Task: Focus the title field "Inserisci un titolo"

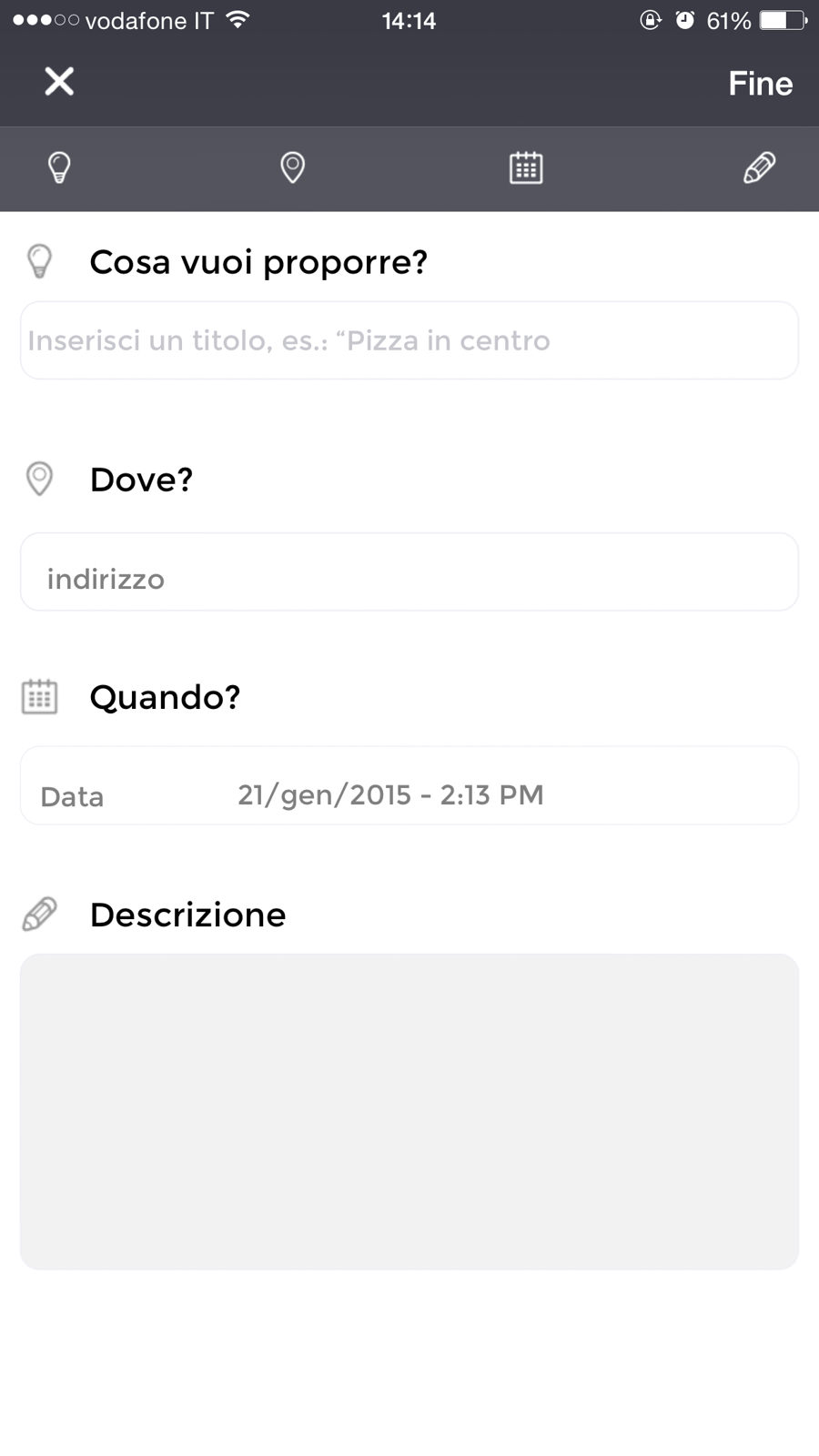Action: pos(409,340)
